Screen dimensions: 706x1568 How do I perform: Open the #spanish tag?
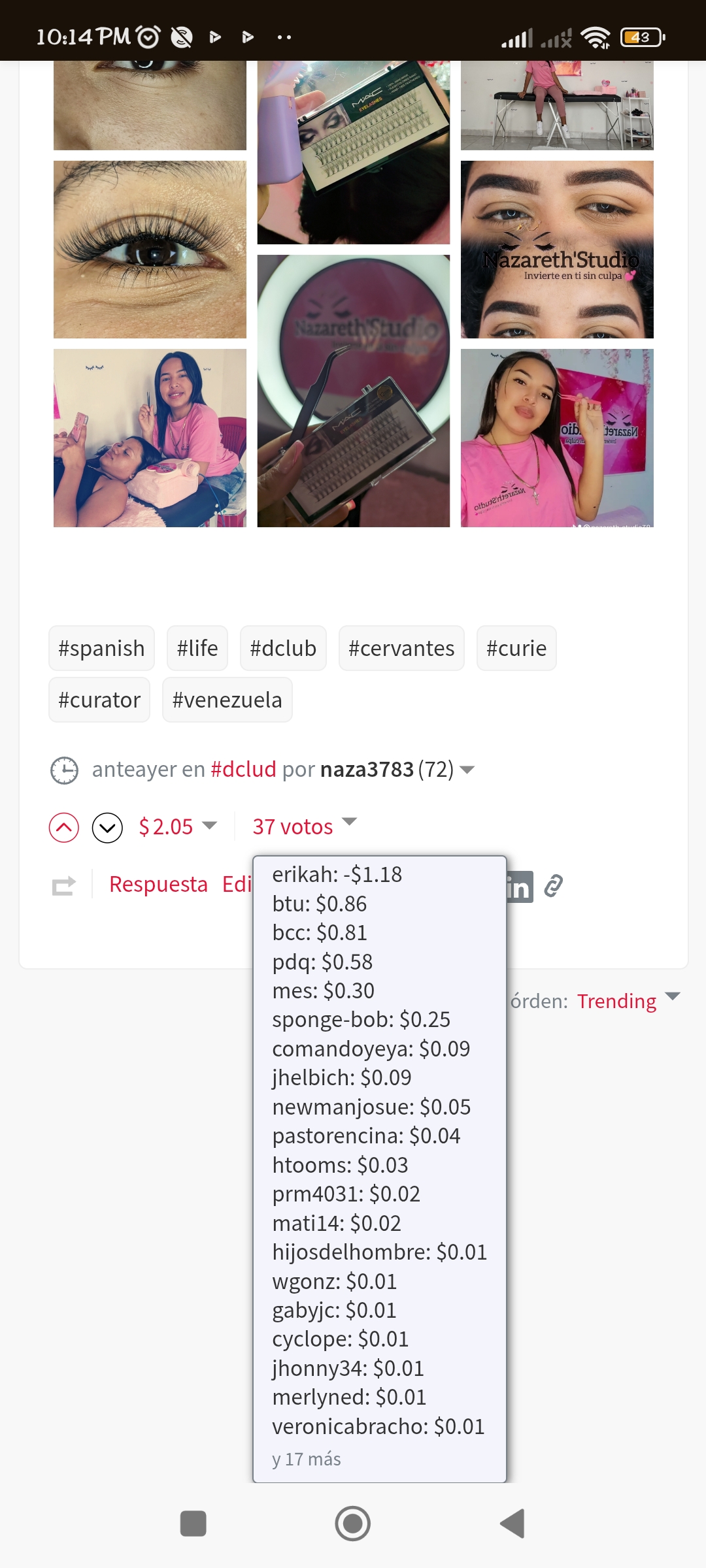tap(101, 648)
